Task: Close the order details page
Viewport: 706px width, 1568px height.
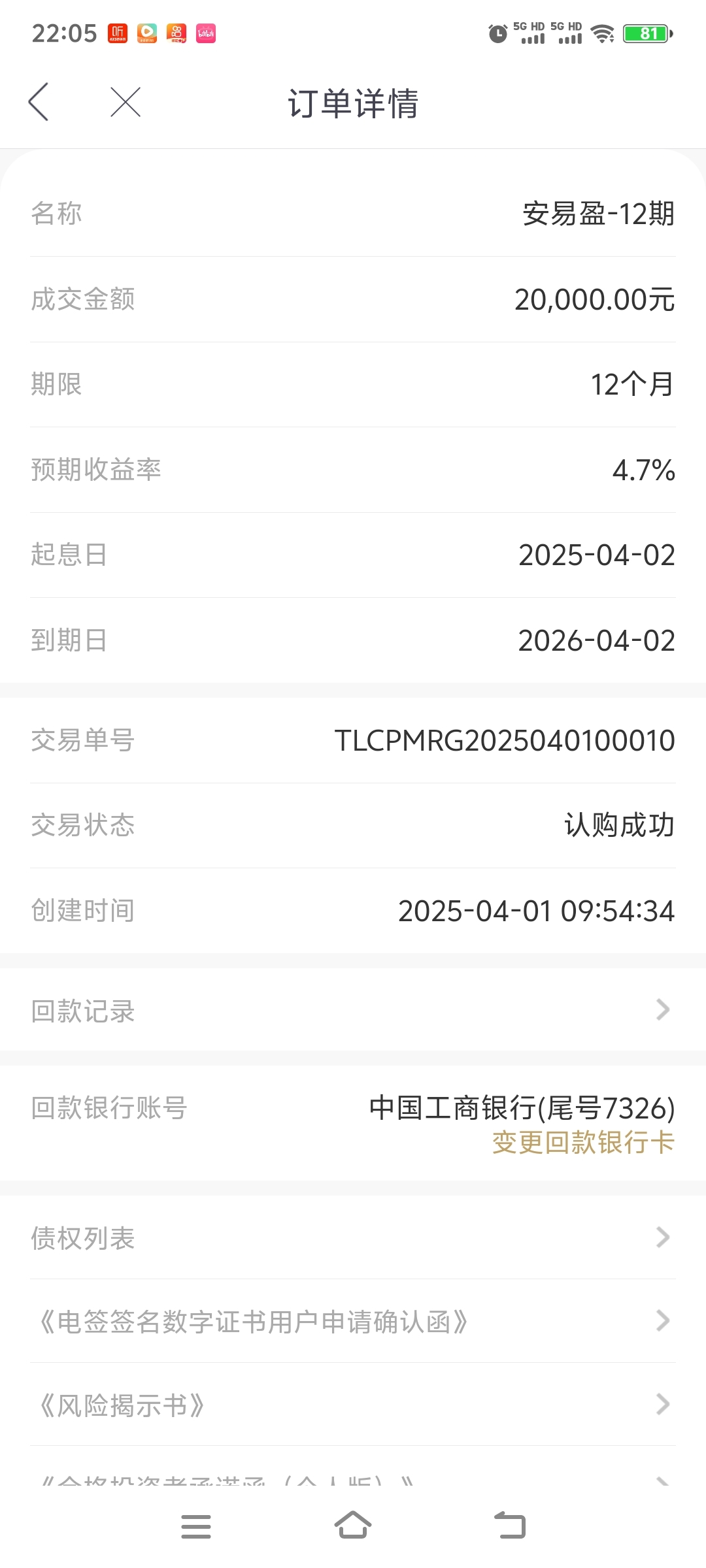Action: 126,102
